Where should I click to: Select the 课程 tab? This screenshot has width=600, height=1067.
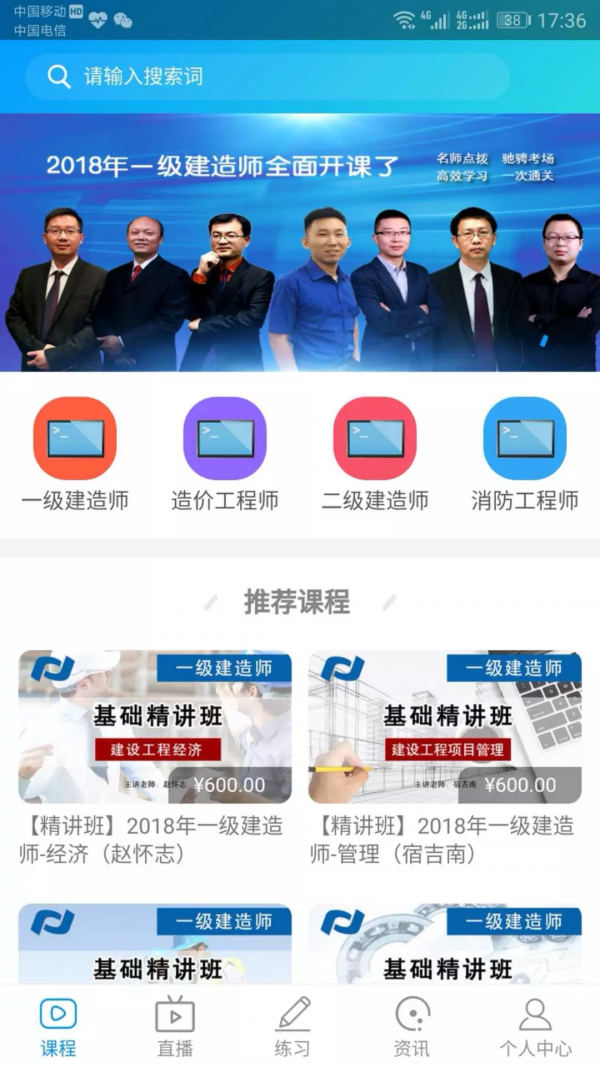pos(58,1026)
